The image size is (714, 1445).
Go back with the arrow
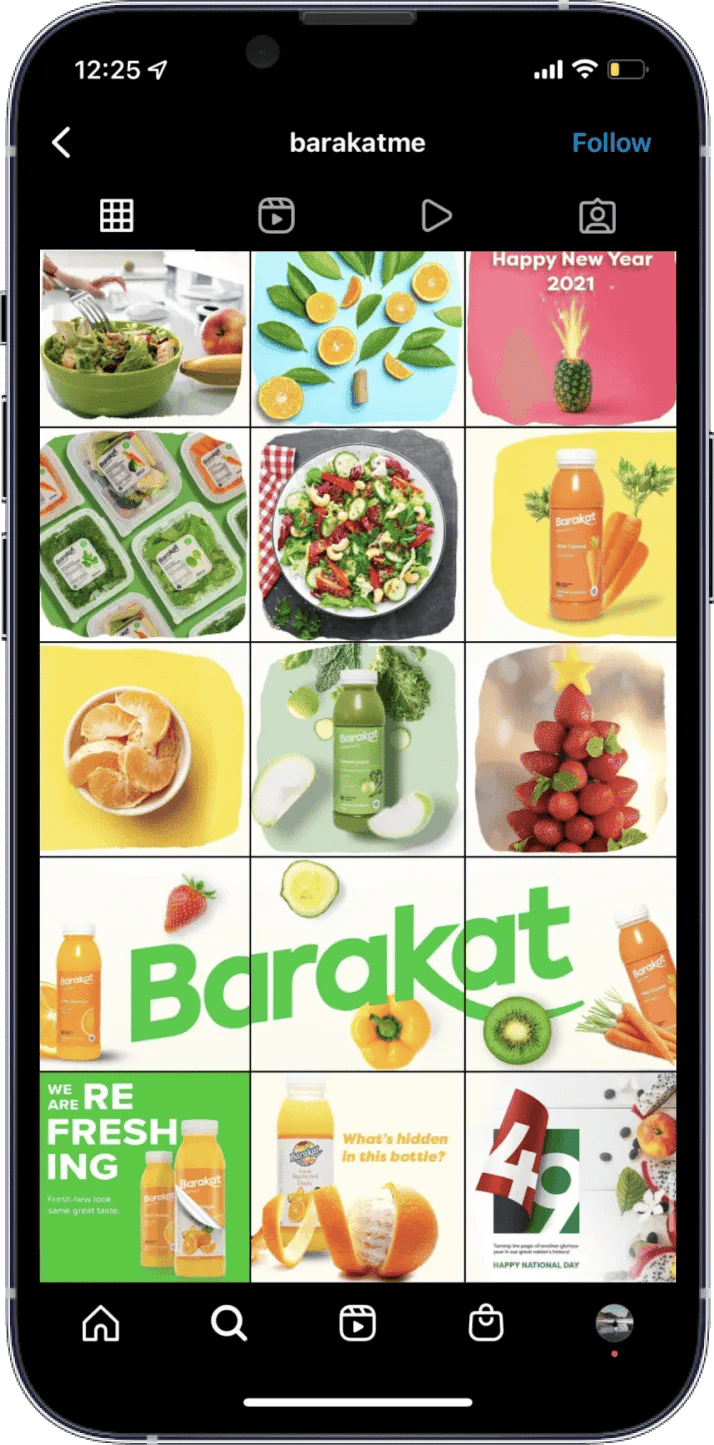pos(62,143)
